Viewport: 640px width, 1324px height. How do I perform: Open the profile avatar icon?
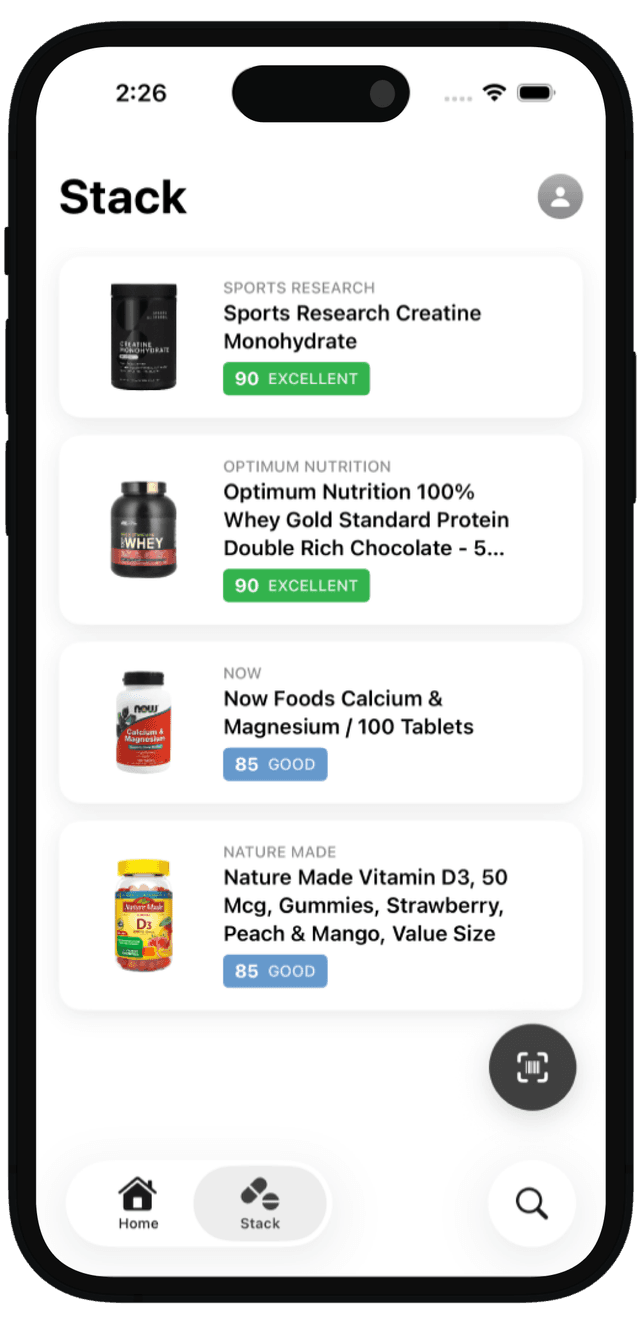[560, 197]
